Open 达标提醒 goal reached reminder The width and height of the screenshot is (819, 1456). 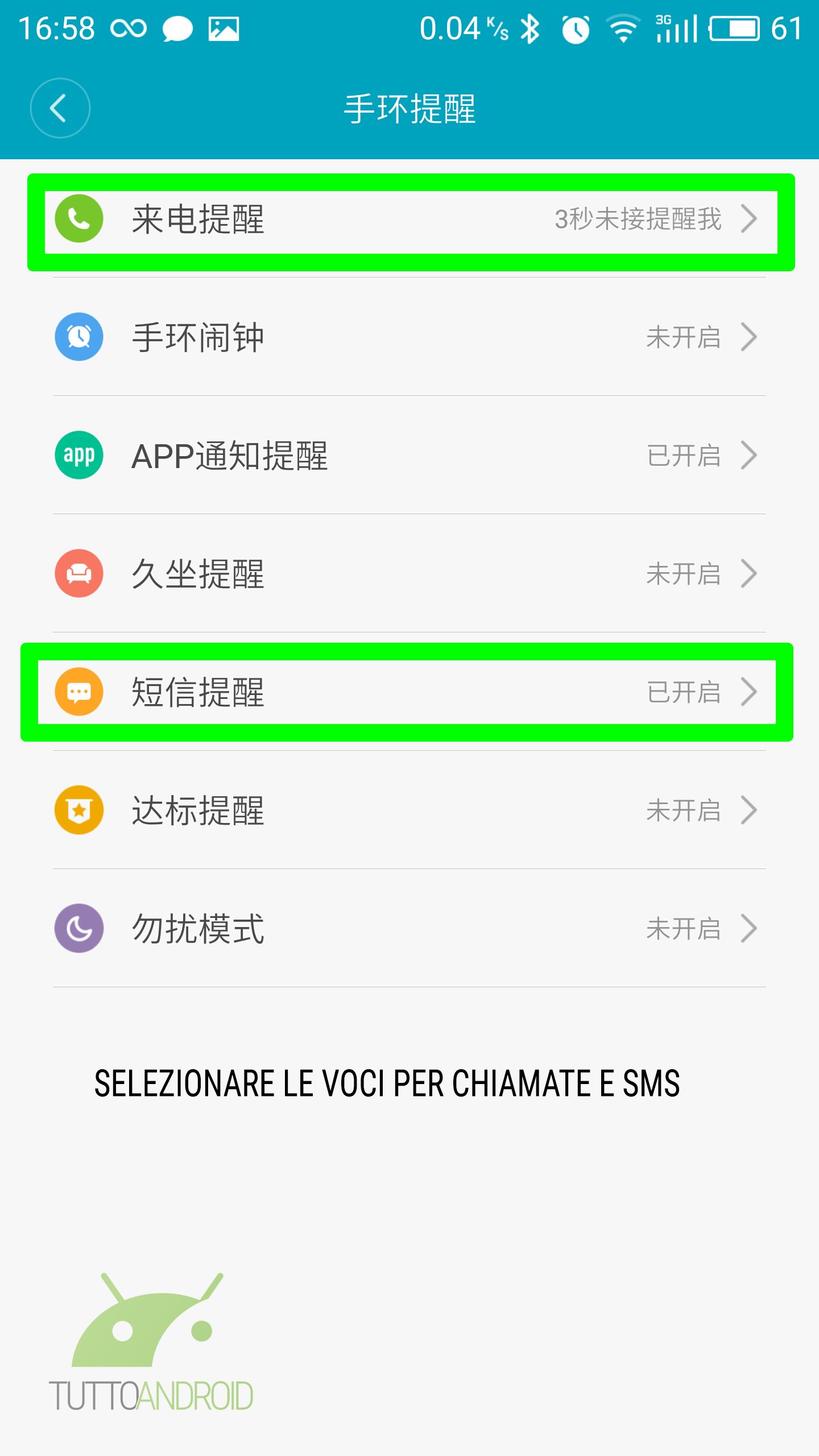409,810
